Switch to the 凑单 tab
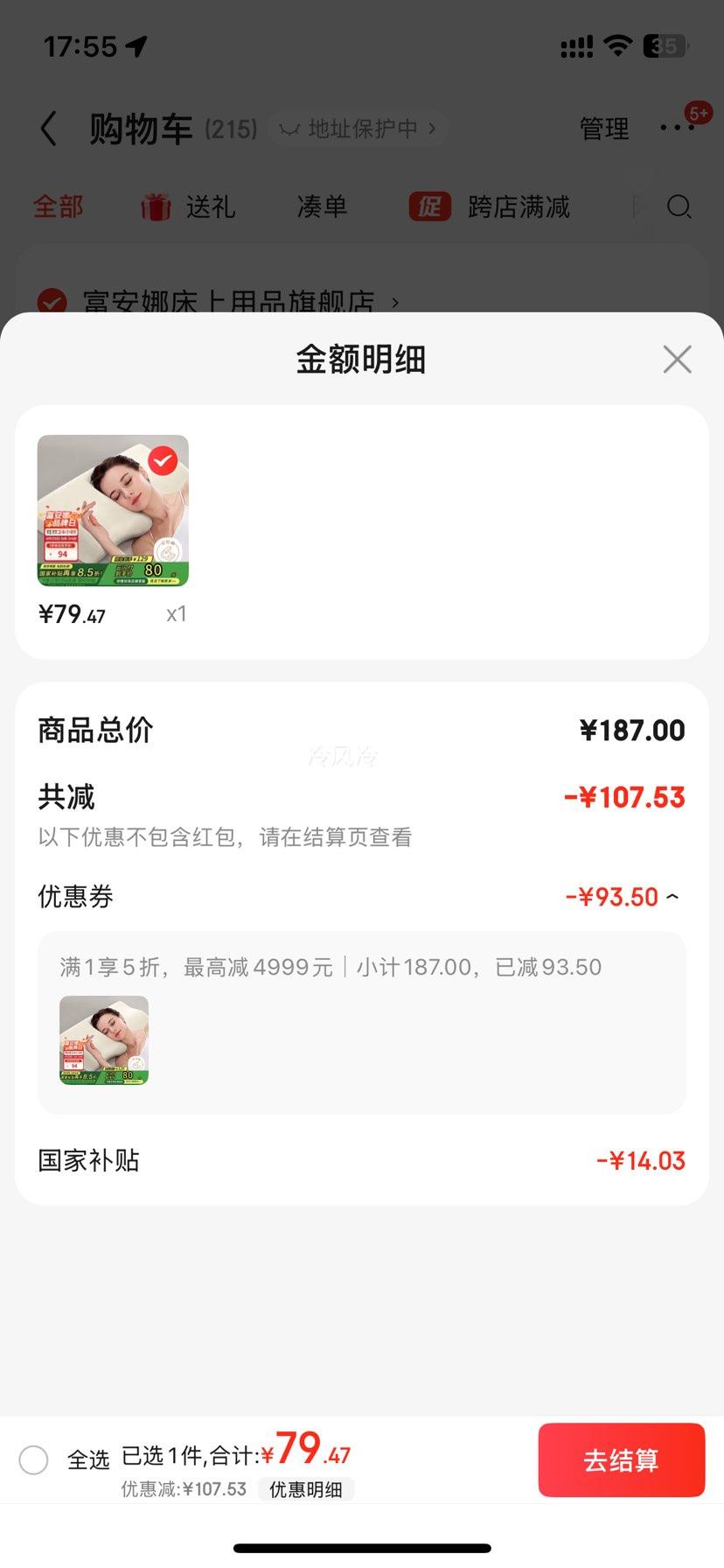 coord(321,207)
